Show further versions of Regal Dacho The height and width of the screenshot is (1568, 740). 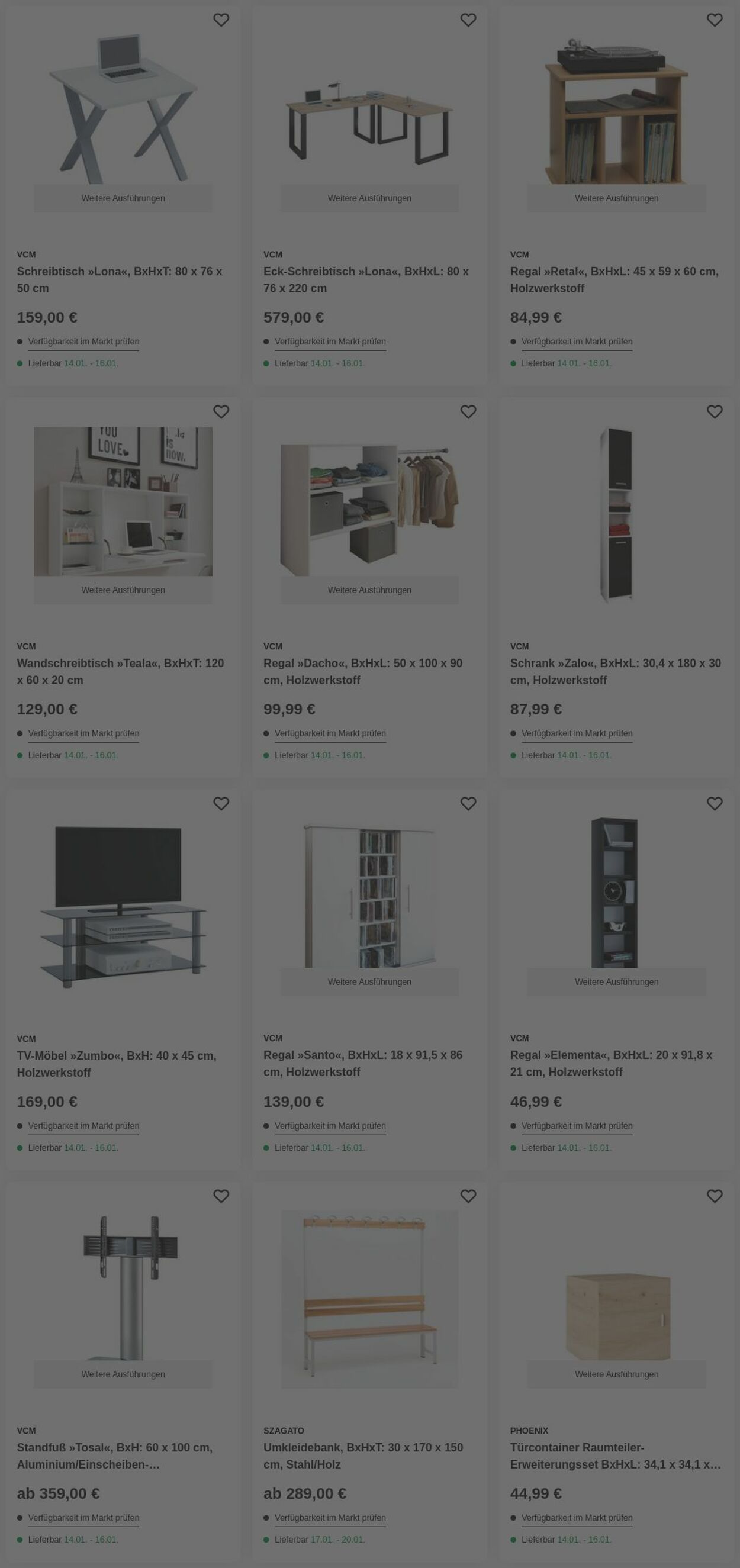(x=369, y=590)
